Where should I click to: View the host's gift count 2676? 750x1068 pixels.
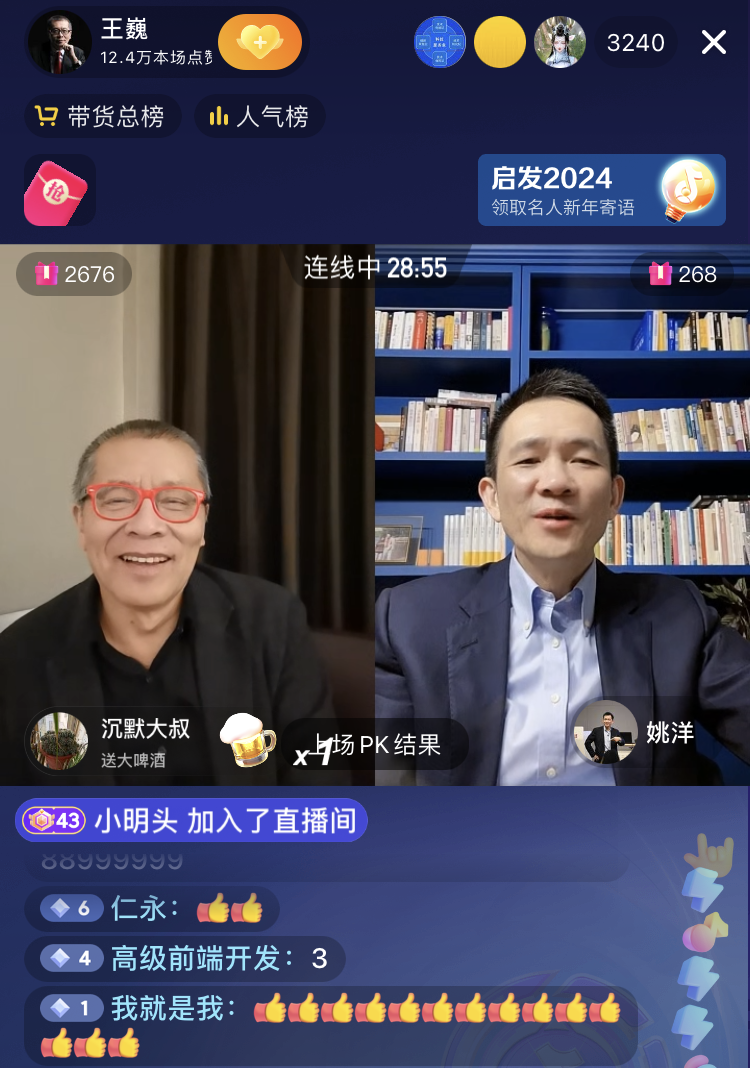75,274
